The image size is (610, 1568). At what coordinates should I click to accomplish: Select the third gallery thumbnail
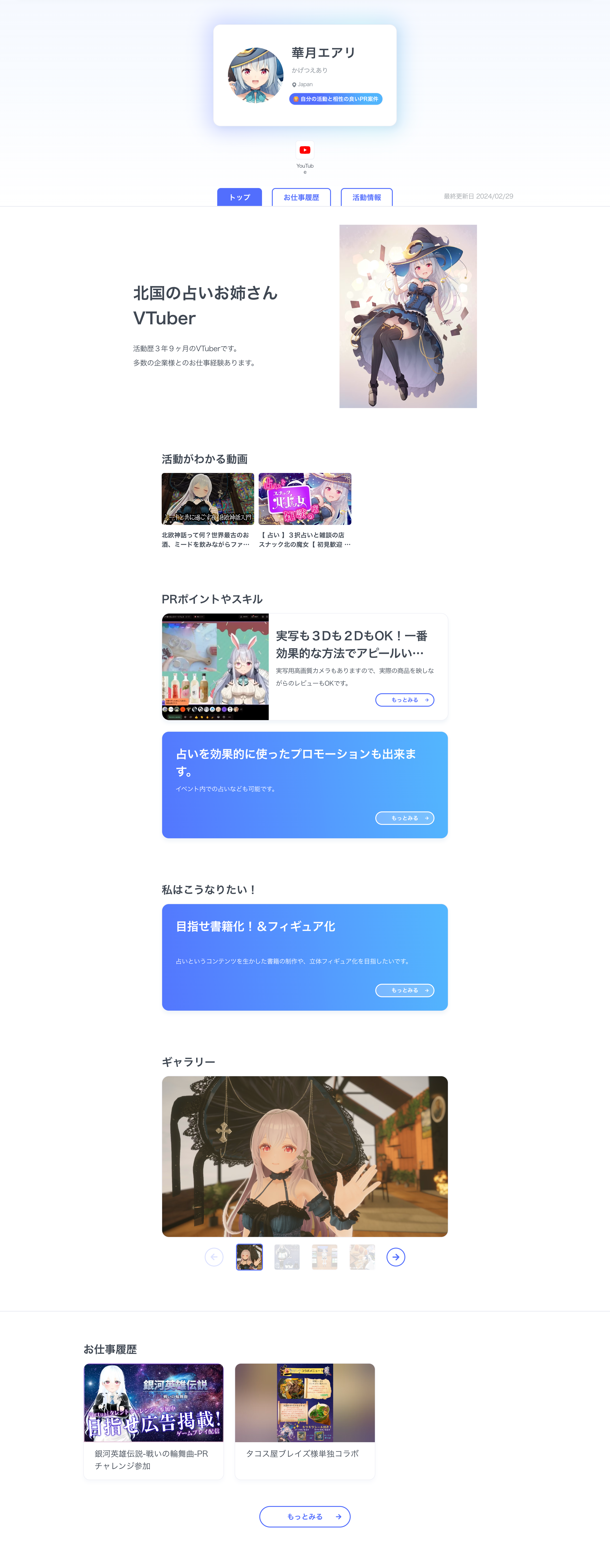[324, 1257]
